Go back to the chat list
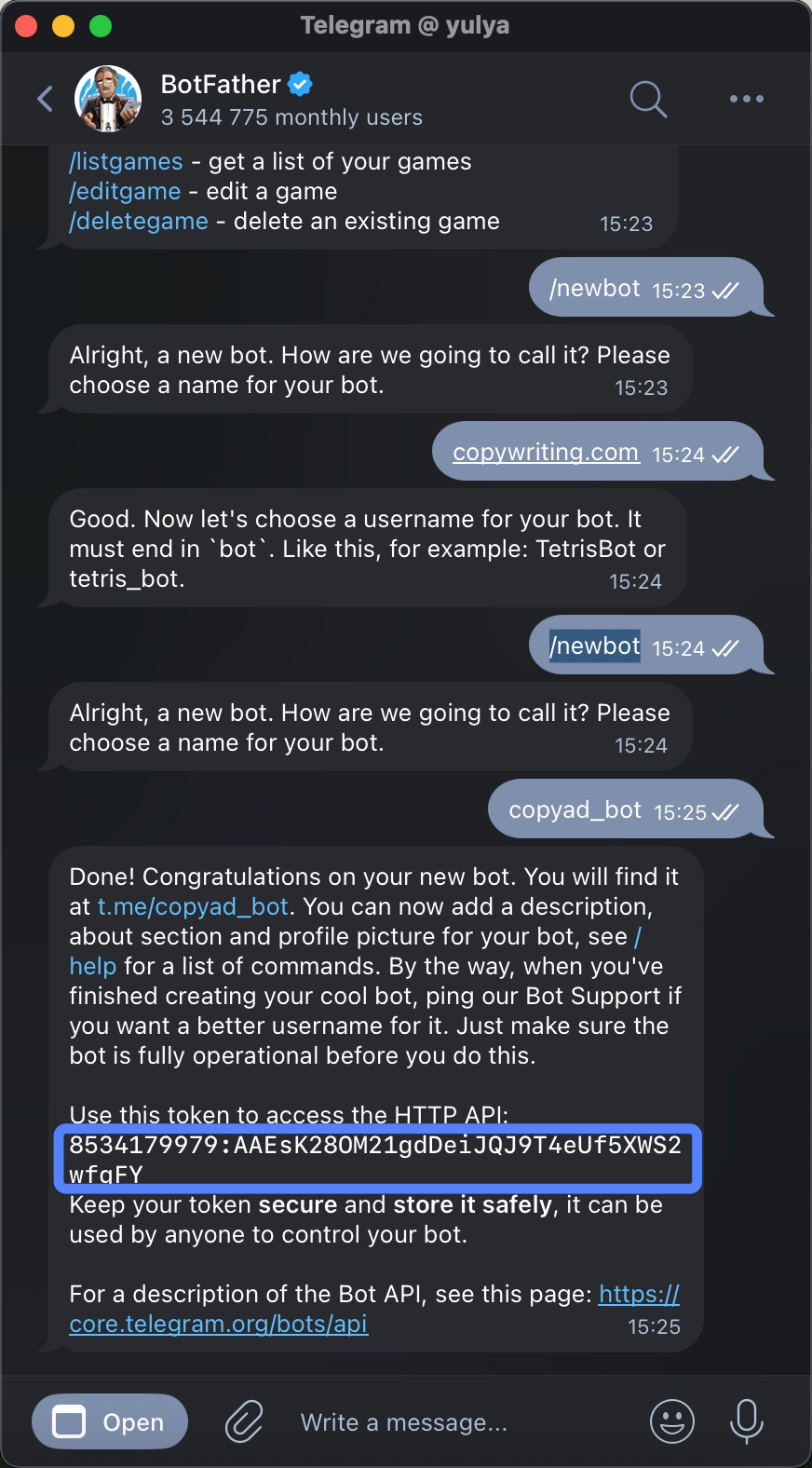 pos(45,99)
